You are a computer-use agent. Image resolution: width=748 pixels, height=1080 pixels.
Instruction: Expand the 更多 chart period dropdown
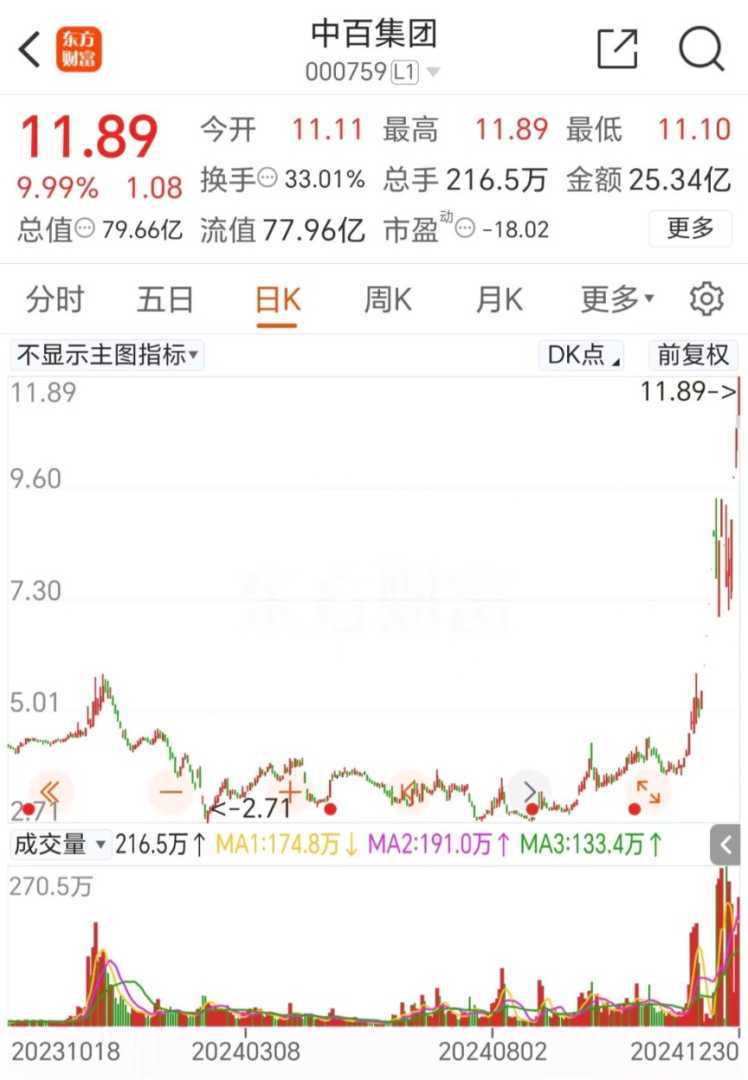tap(617, 299)
